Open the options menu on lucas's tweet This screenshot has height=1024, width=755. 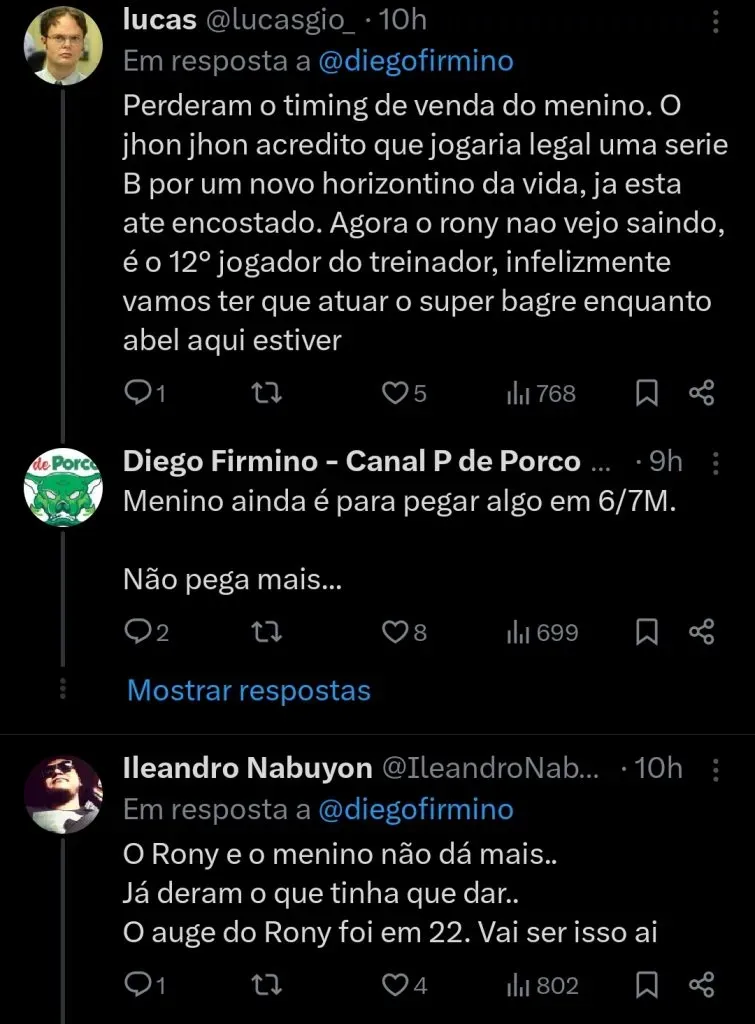tap(717, 21)
